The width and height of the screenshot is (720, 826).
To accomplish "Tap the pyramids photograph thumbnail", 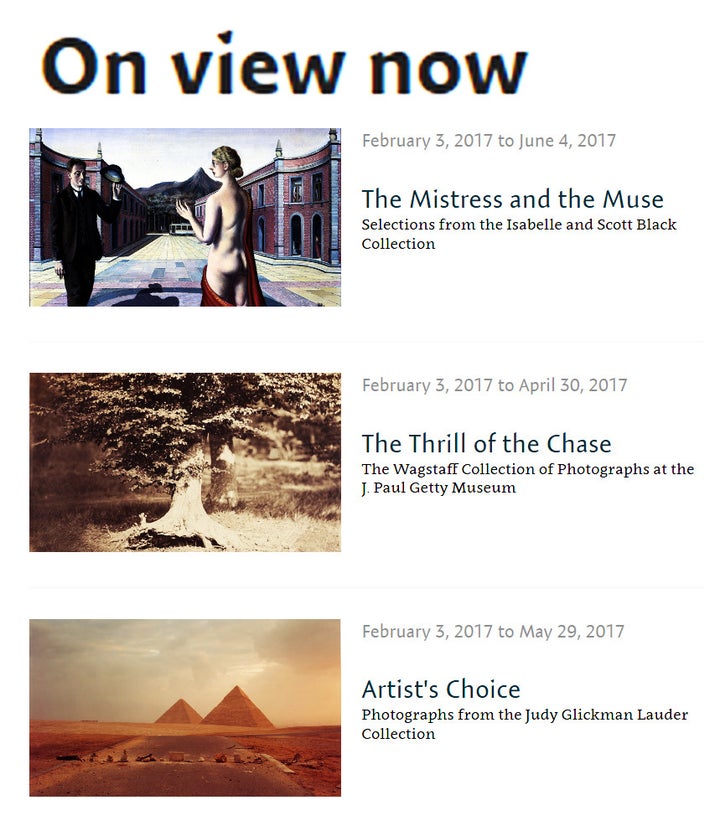I will 185,707.
